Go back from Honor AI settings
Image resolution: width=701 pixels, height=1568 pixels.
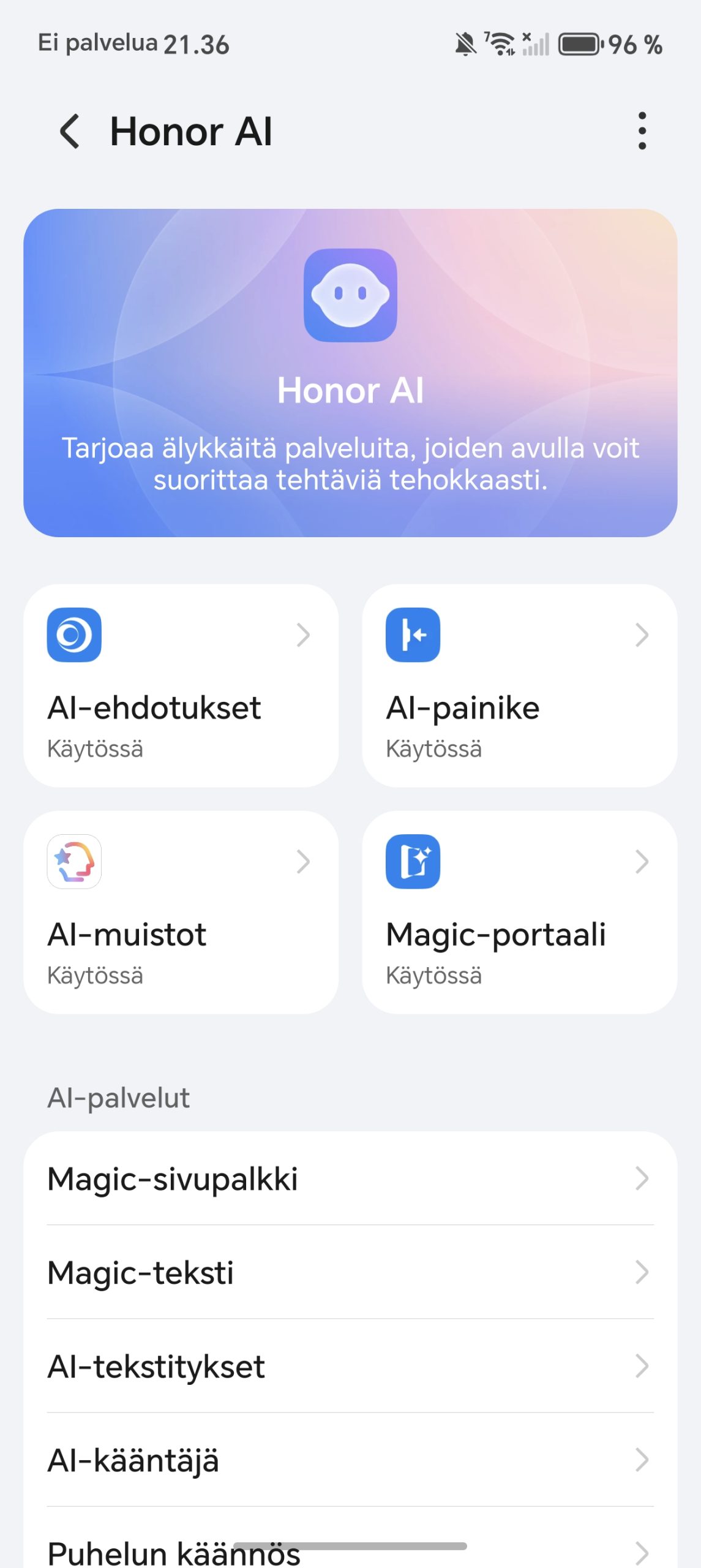point(70,131)
